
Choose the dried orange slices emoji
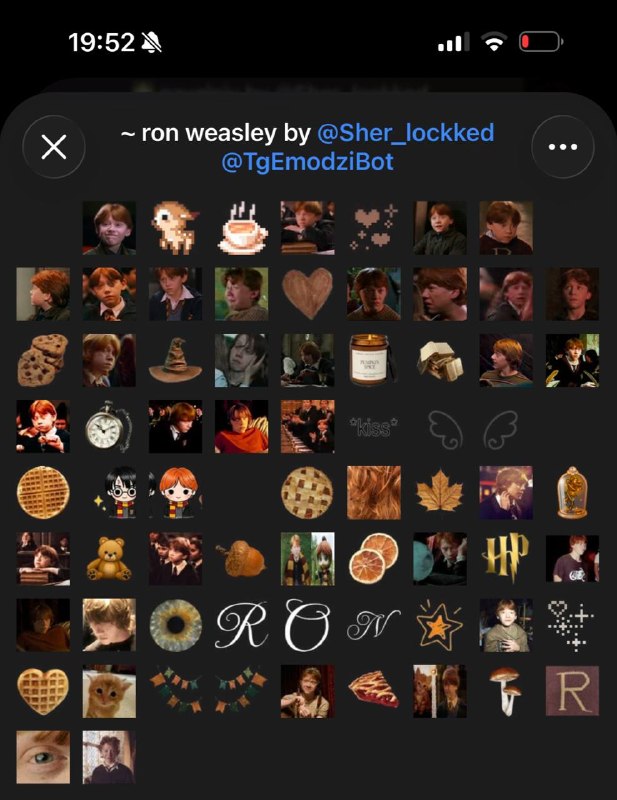[374, 559]
